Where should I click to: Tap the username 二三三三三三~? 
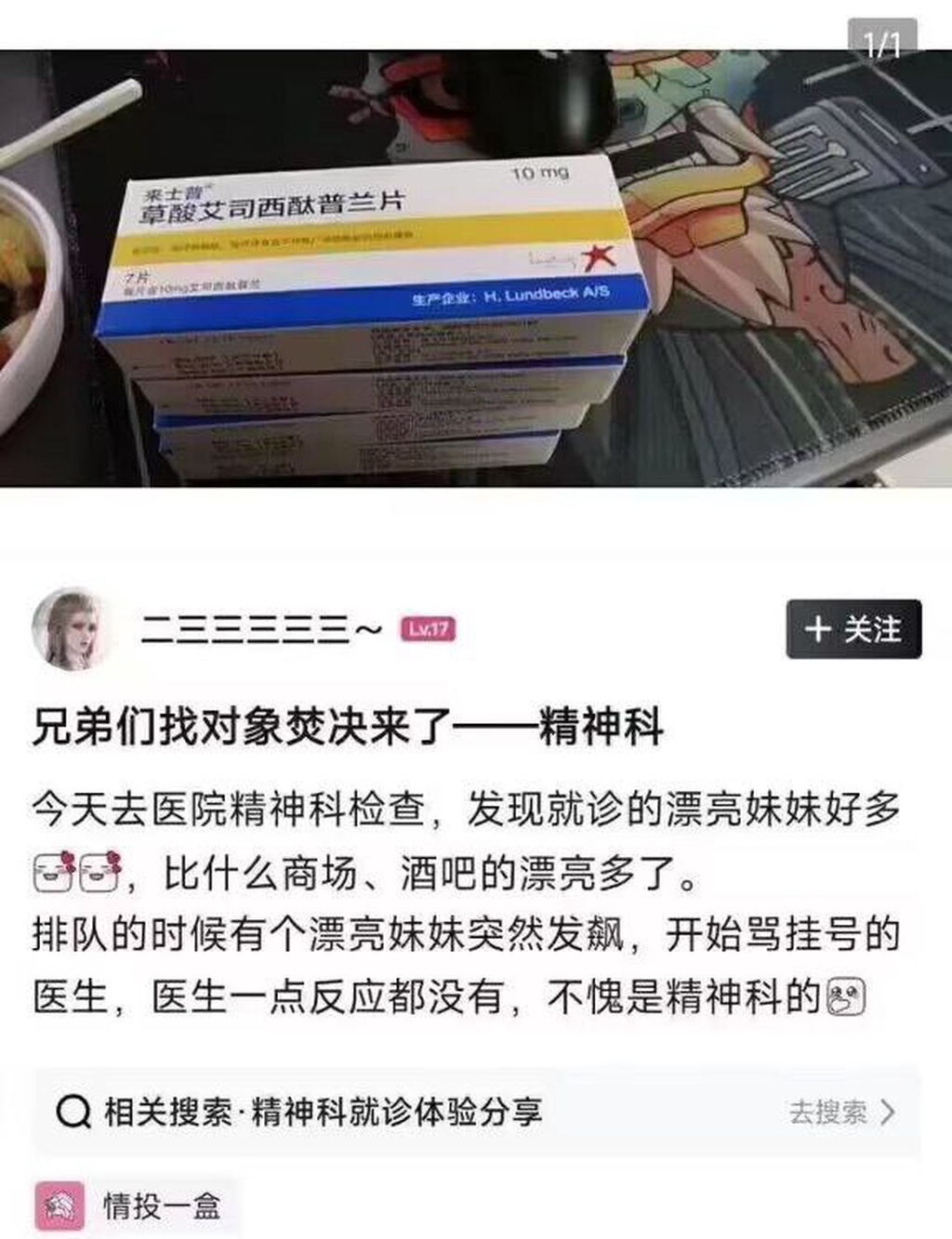pyautogui.click(x=260, y=630)
